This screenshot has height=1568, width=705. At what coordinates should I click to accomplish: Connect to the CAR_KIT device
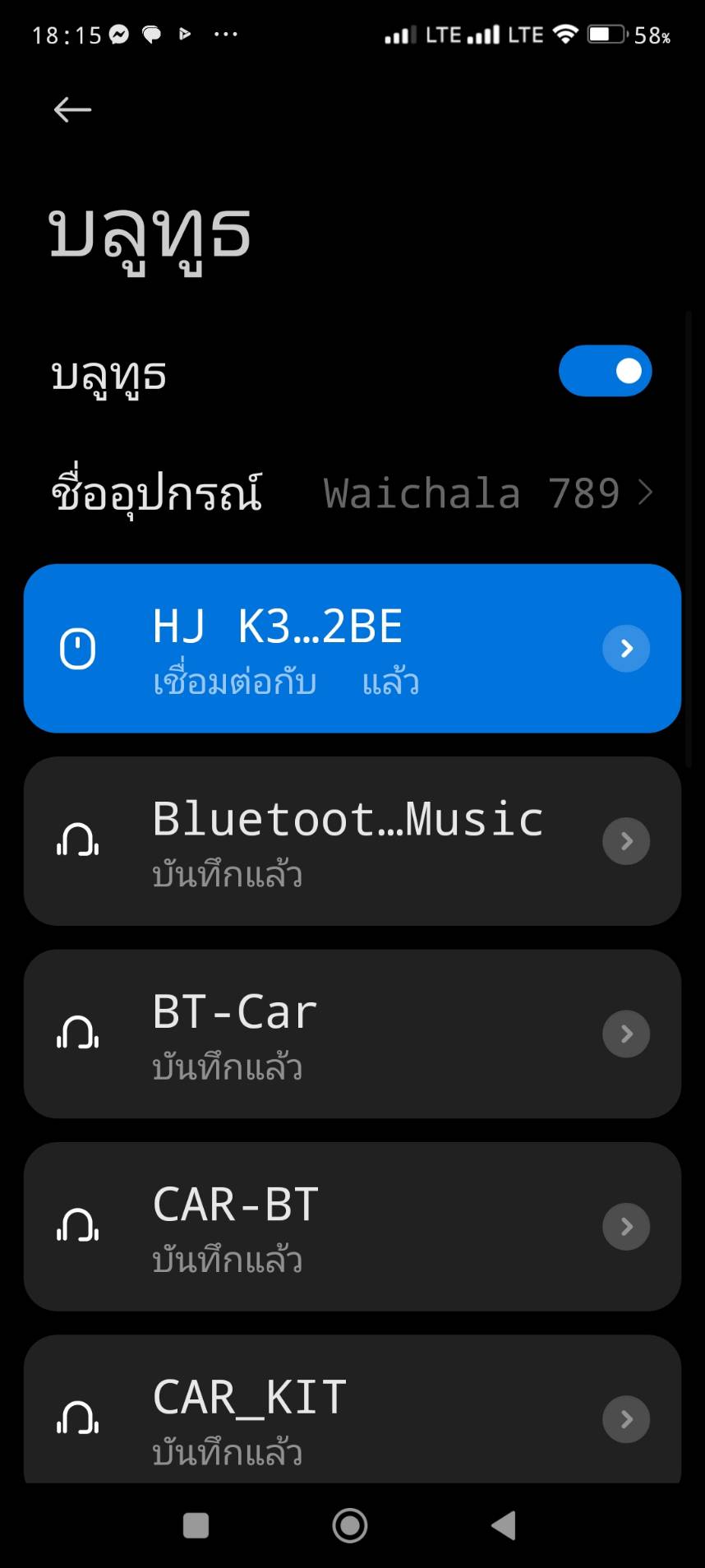pyautogui.click(x=352, y=1409)
